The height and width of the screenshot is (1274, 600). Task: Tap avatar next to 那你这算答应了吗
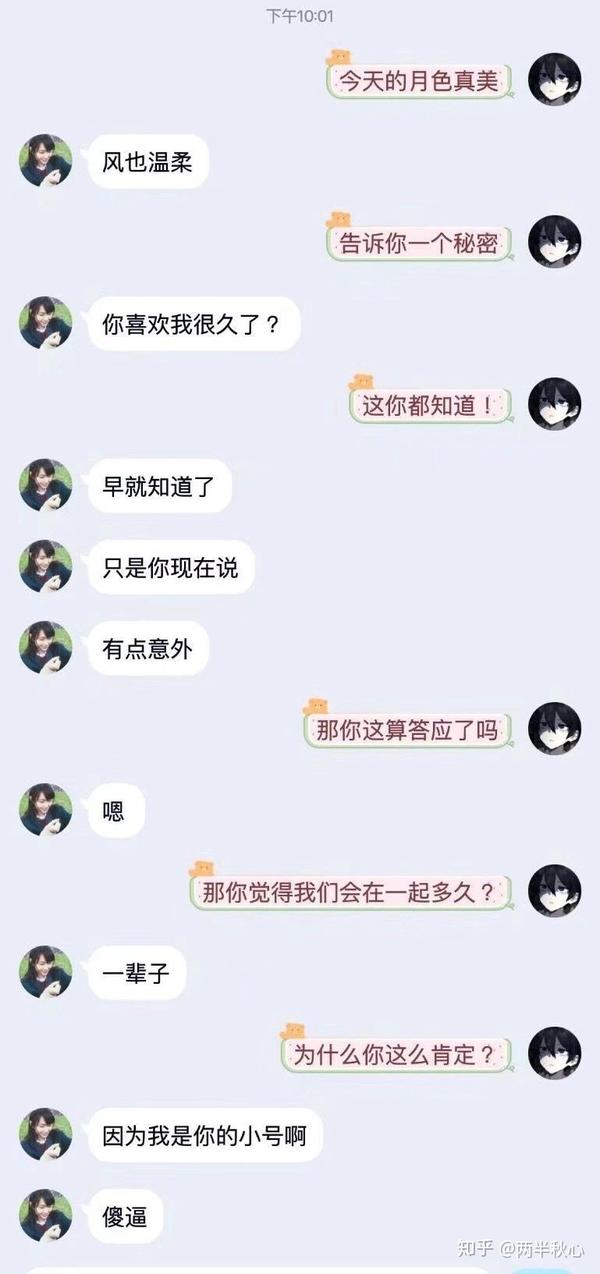pyautogui.click(x=555, y=728)
